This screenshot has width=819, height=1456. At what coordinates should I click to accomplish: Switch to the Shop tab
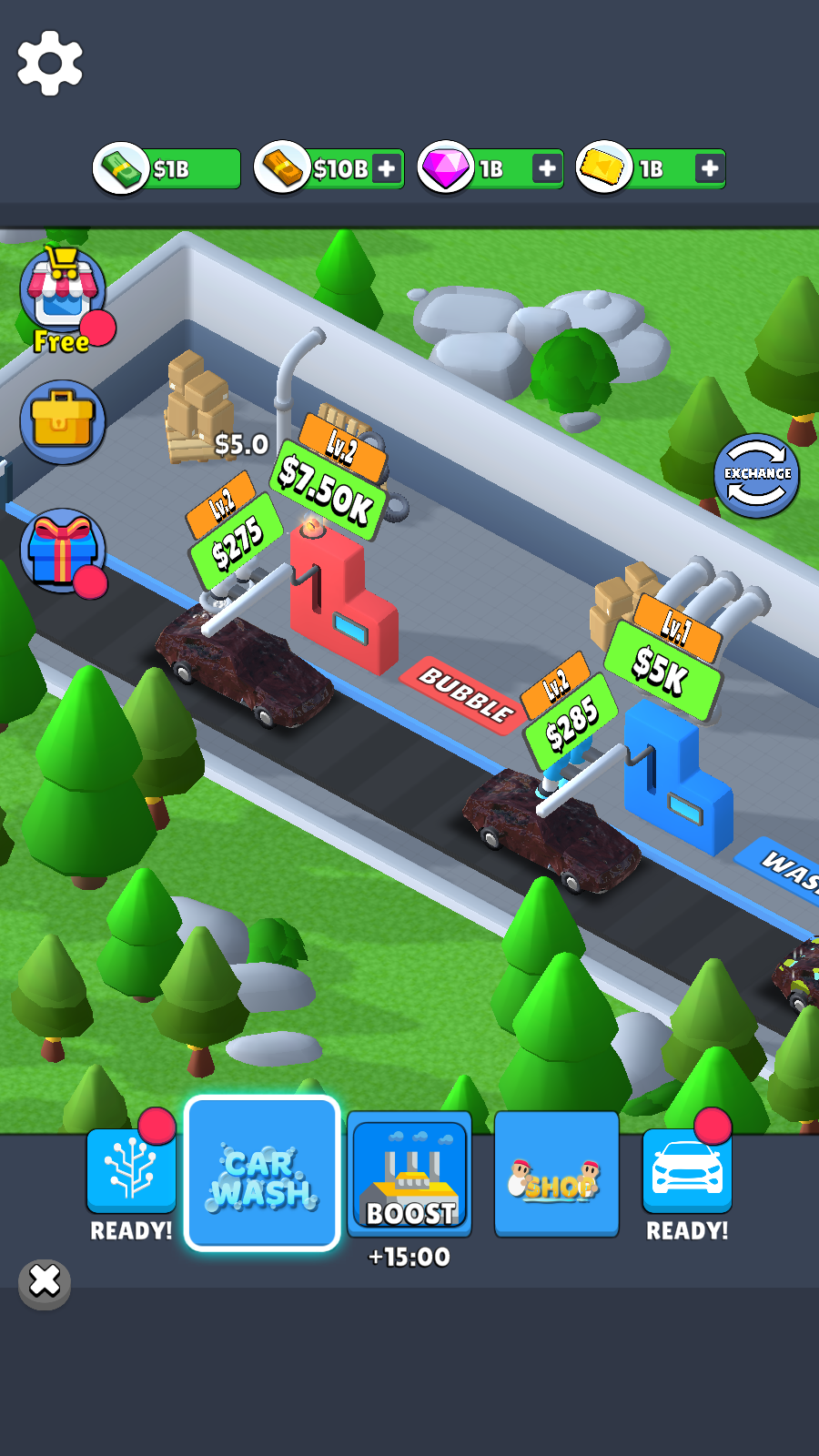556,1176
